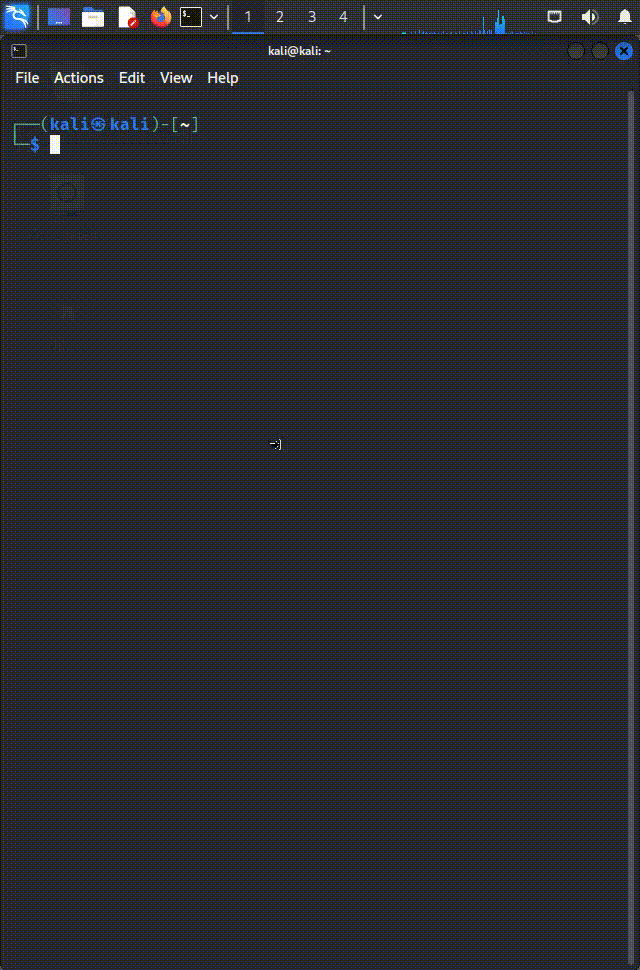Open the Edit menu
This screenshot has height=970, width=640.
tap(132, 78)
